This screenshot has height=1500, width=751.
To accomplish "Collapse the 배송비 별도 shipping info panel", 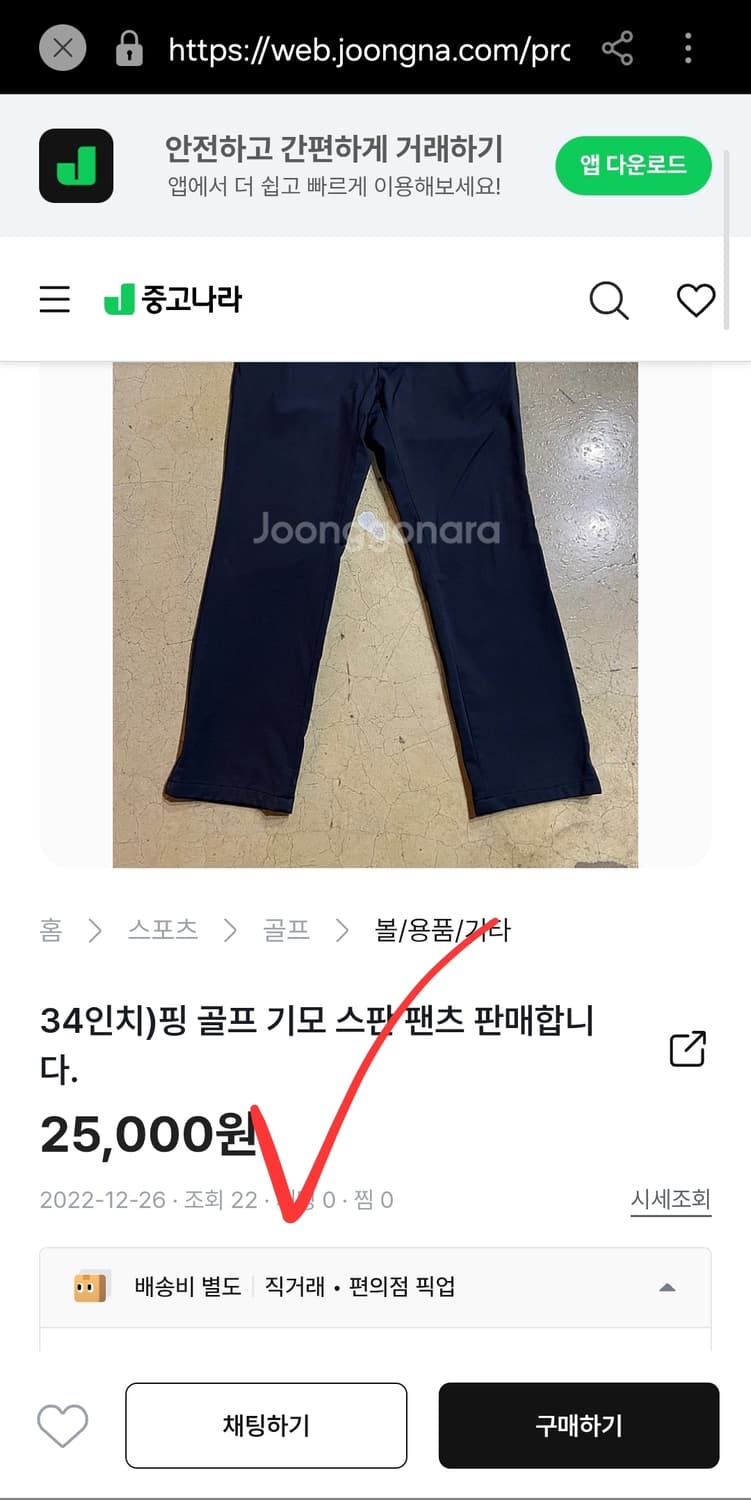I will point(668,1287).
